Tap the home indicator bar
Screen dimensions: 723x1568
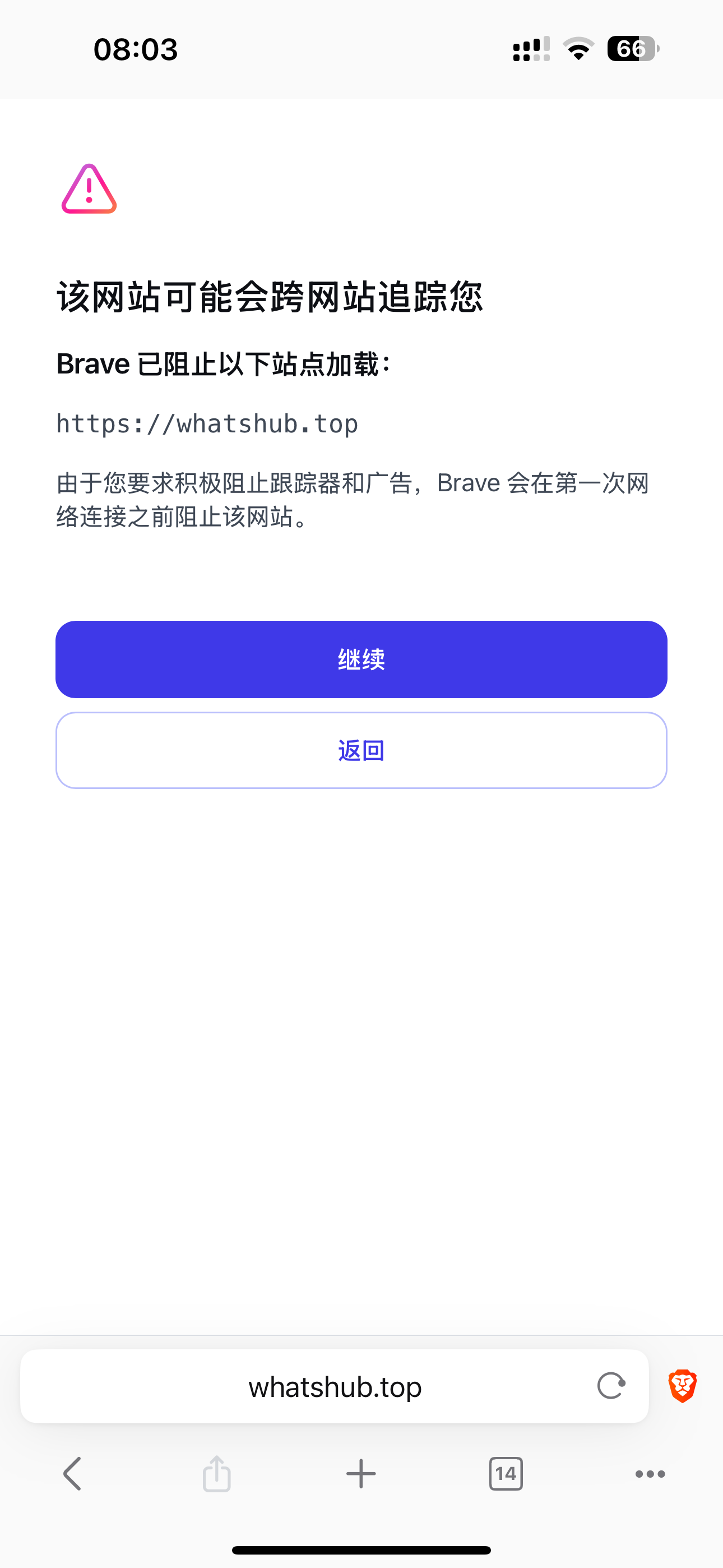click(361, 1551)
